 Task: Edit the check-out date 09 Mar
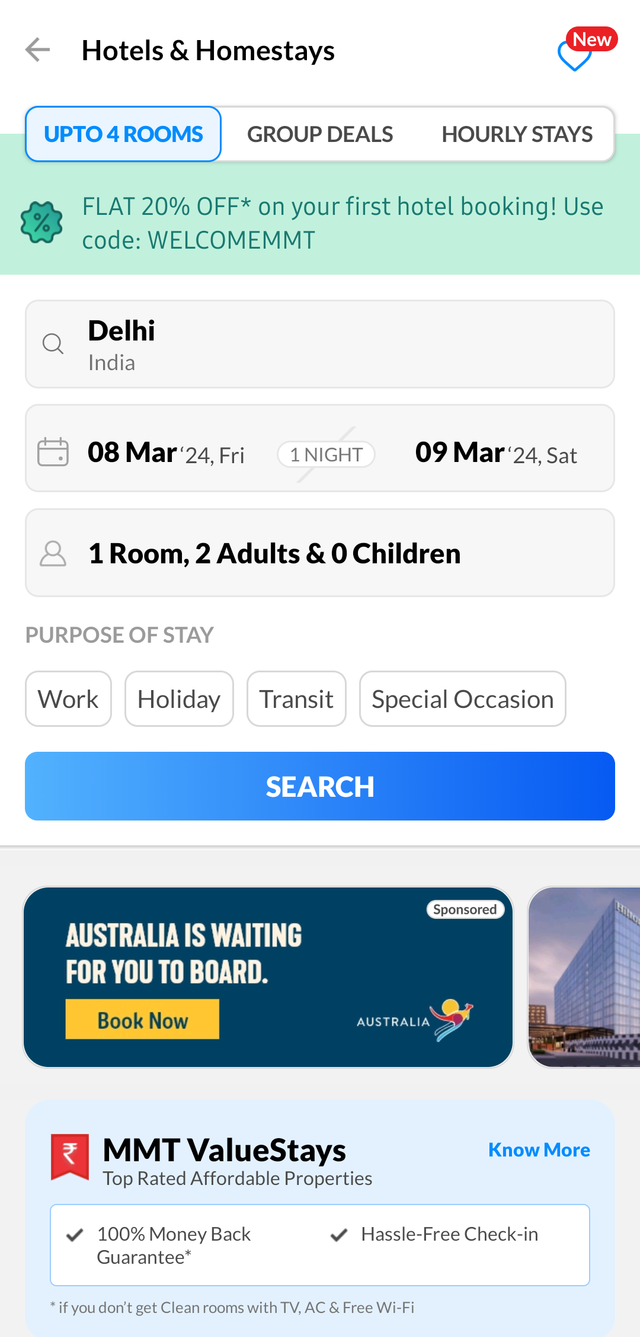pos(496,454)
